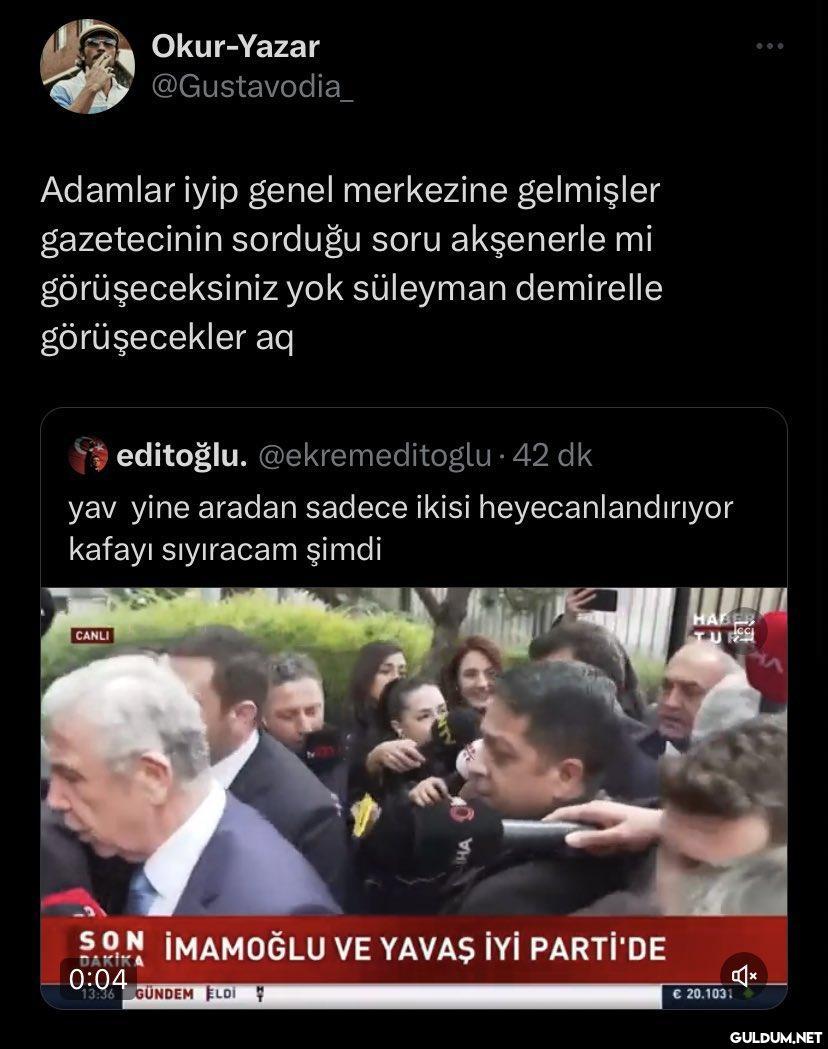The height and width of the screenshot is (1049, 828).
Task: Open the tweet's three-dot overflow menu
Action: tap(769, 46)
